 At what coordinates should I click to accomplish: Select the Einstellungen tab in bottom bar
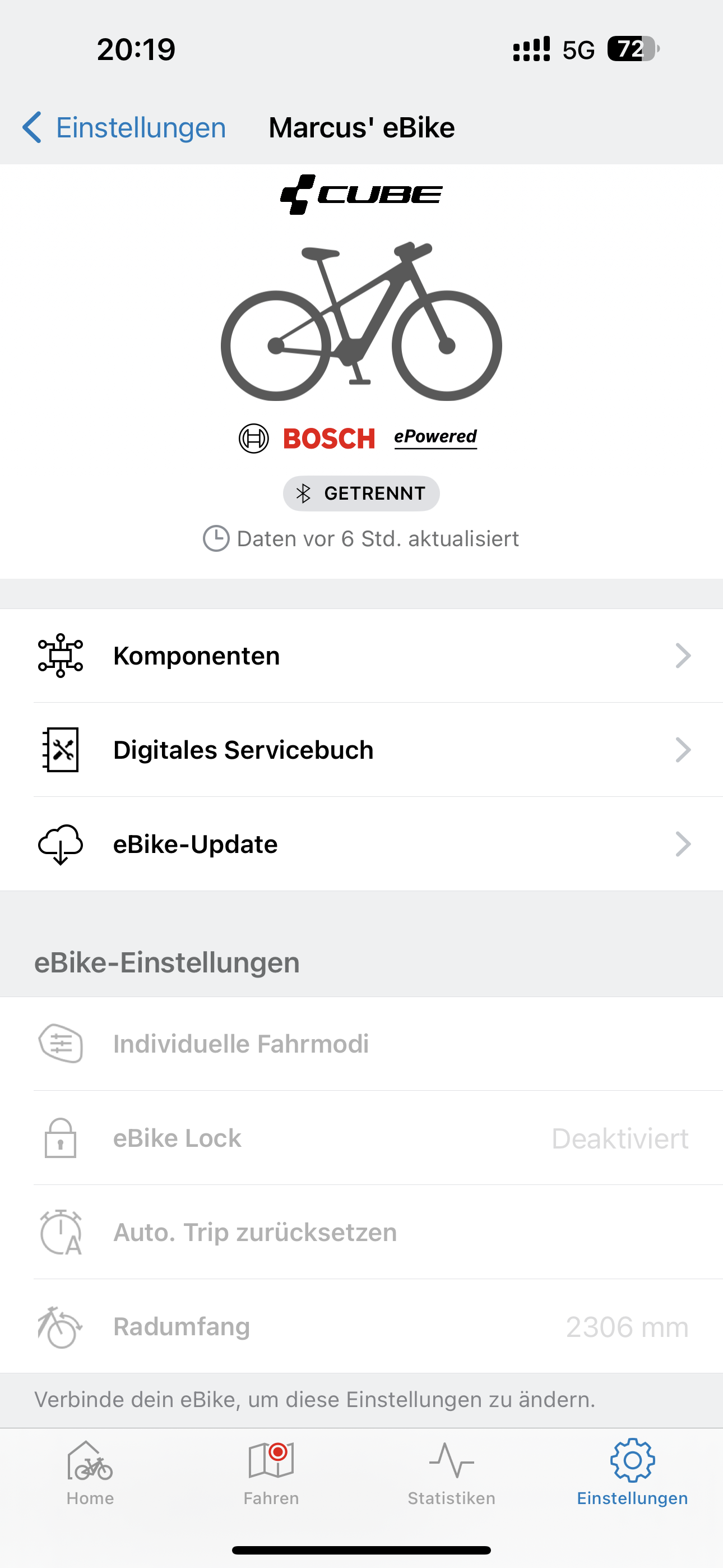tap(632, 1472)
